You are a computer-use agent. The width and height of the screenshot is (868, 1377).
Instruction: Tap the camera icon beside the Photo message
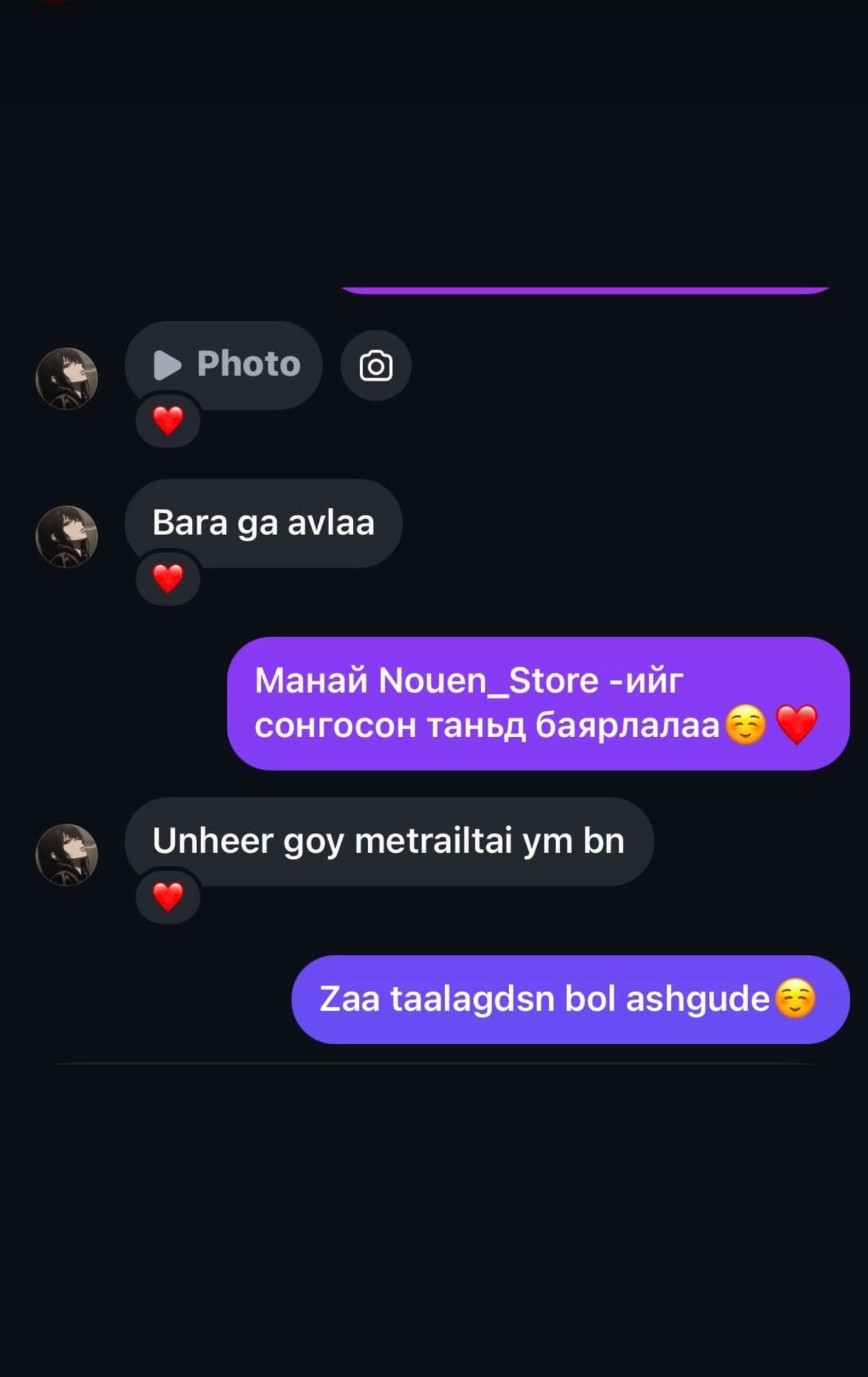(x=375, y=366)
